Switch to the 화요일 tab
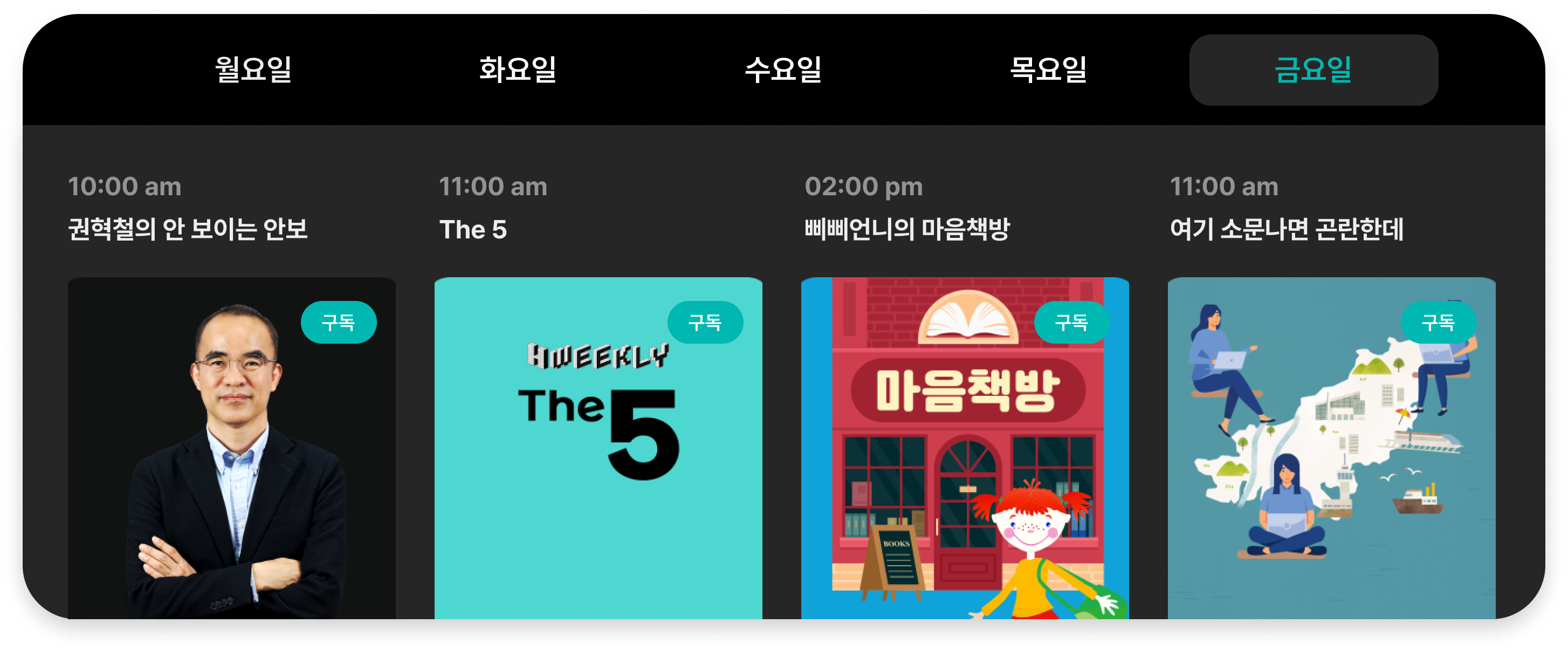The image size is (1568, 651). point(518,70)
